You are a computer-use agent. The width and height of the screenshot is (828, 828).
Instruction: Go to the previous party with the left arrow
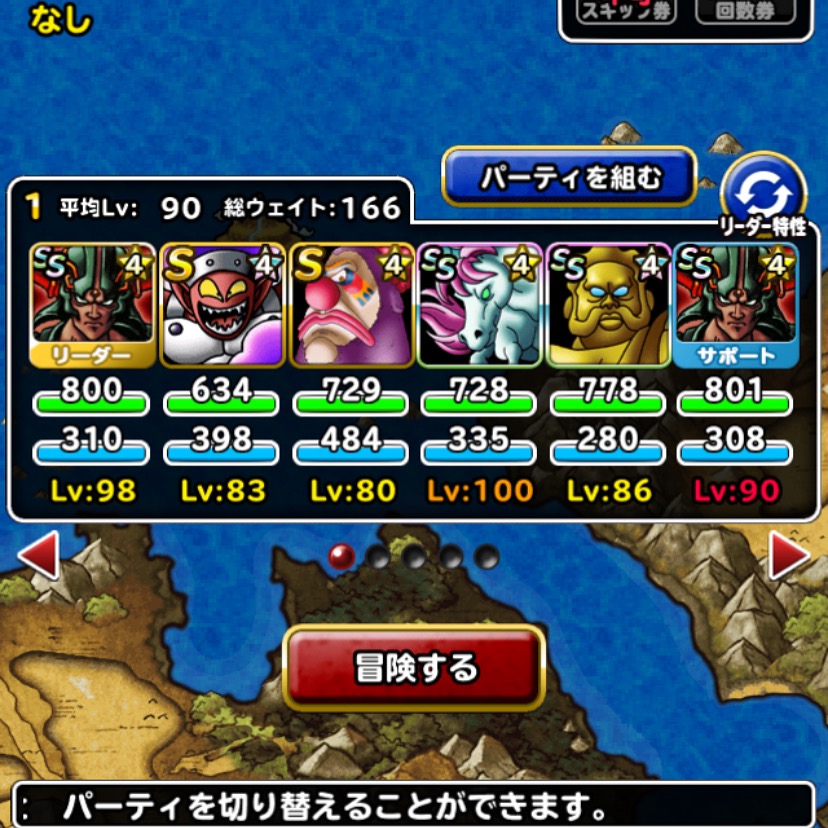tap(39, 556)
